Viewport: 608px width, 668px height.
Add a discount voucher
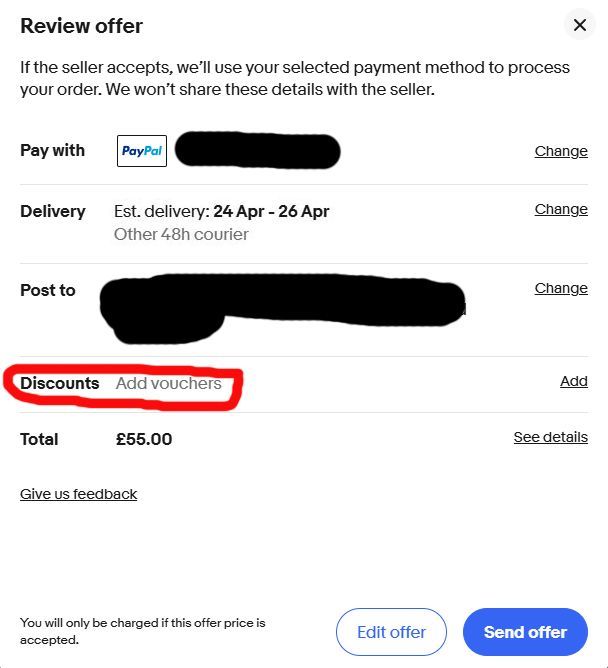[x=573, y=381]
